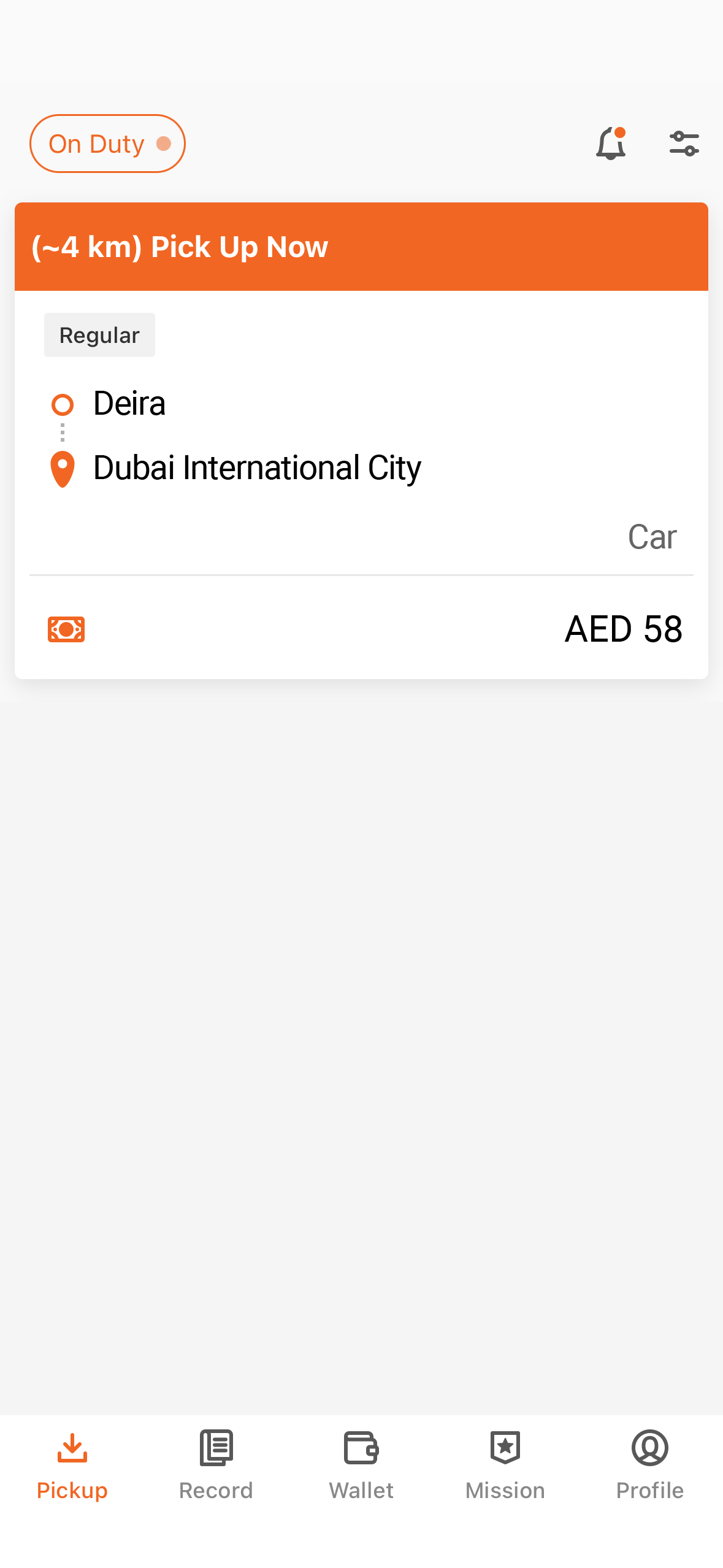Switch to the Profile tab

point(649,1466)
